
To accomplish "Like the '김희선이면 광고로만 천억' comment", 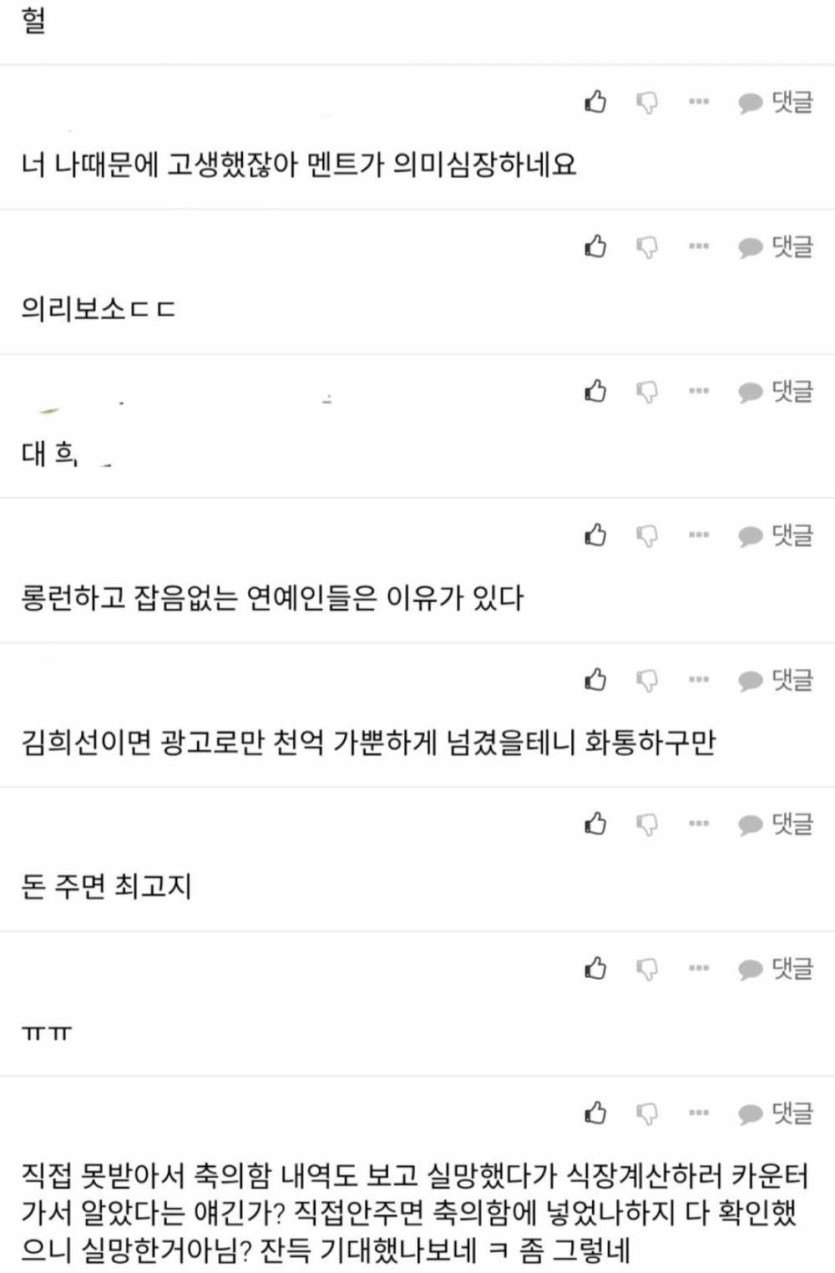I will [x=596, y=681].
